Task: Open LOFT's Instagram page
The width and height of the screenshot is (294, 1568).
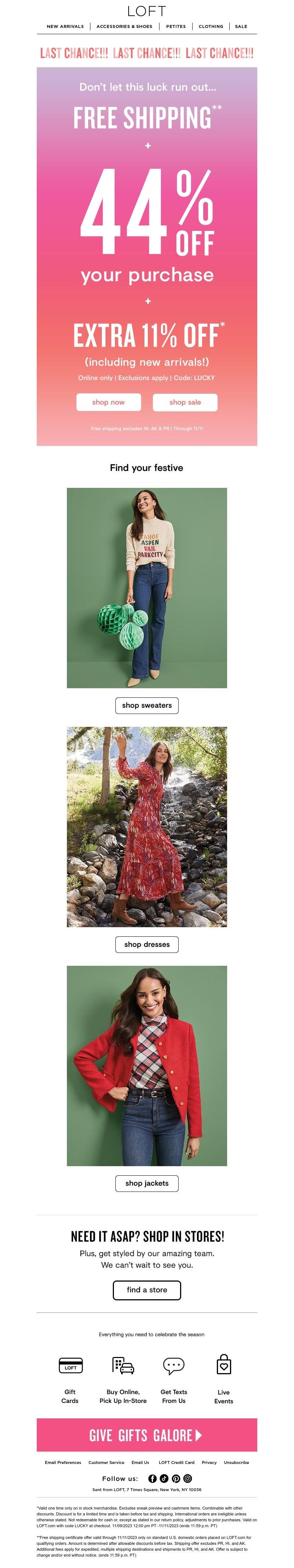Action: coord(187,1478)
